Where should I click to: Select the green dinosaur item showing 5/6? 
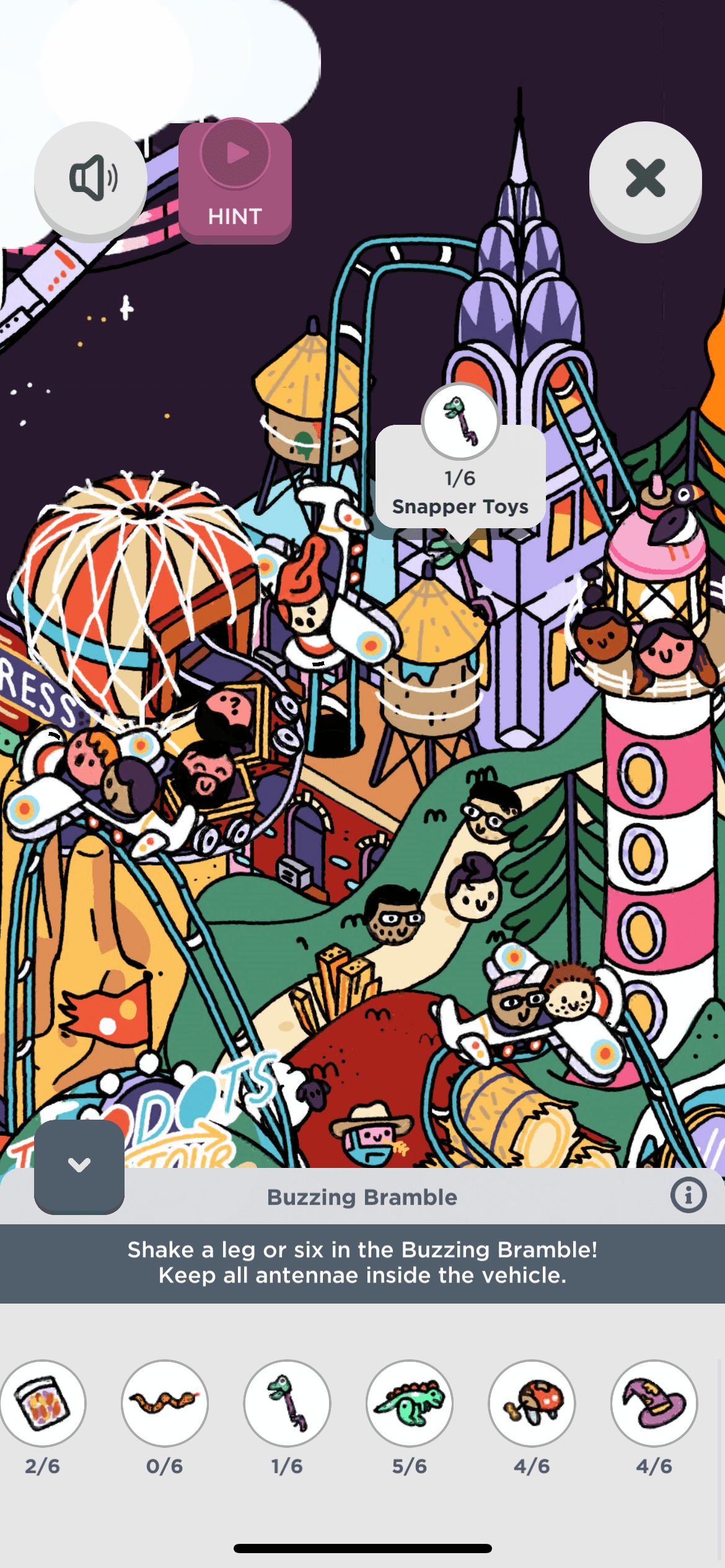click(410, 1403)
